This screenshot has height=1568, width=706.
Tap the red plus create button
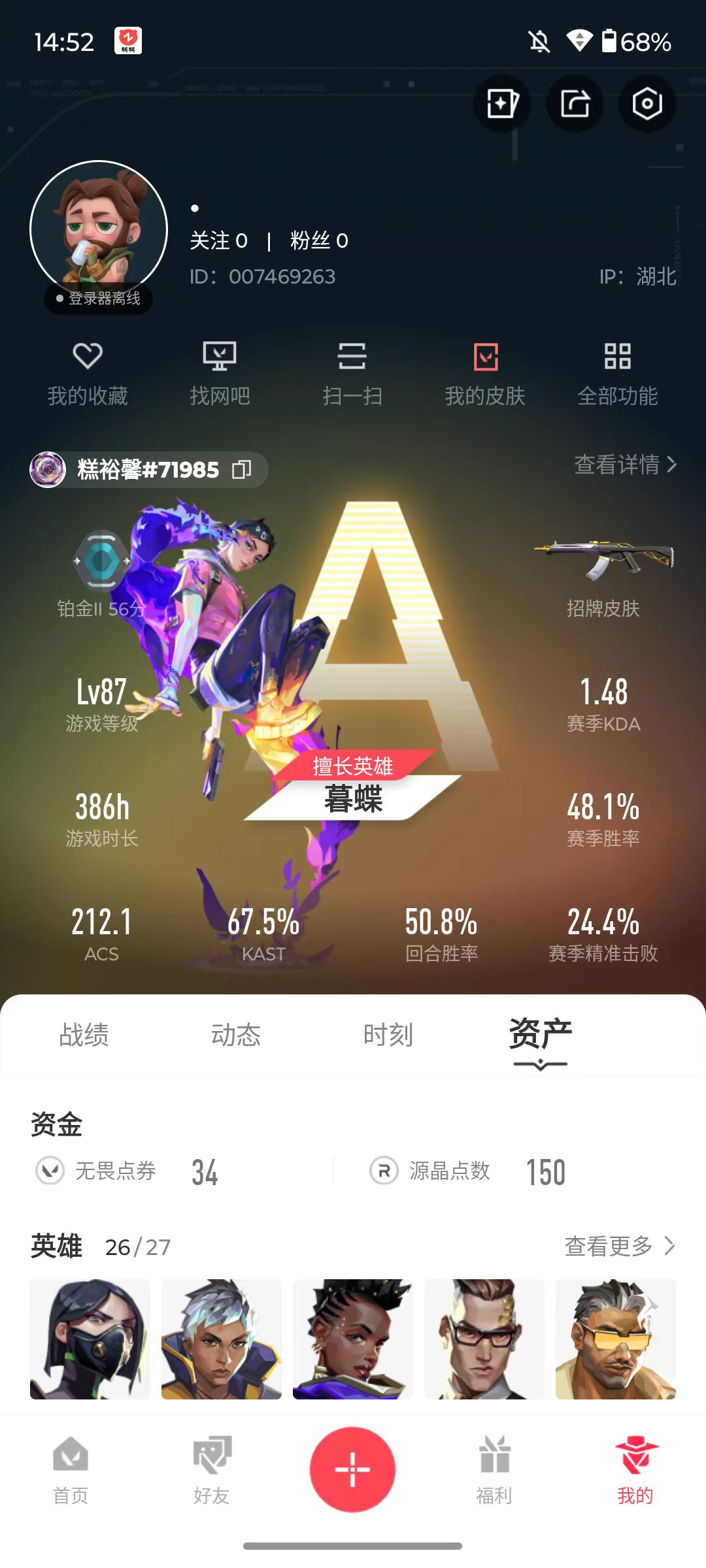(352, 1469)
